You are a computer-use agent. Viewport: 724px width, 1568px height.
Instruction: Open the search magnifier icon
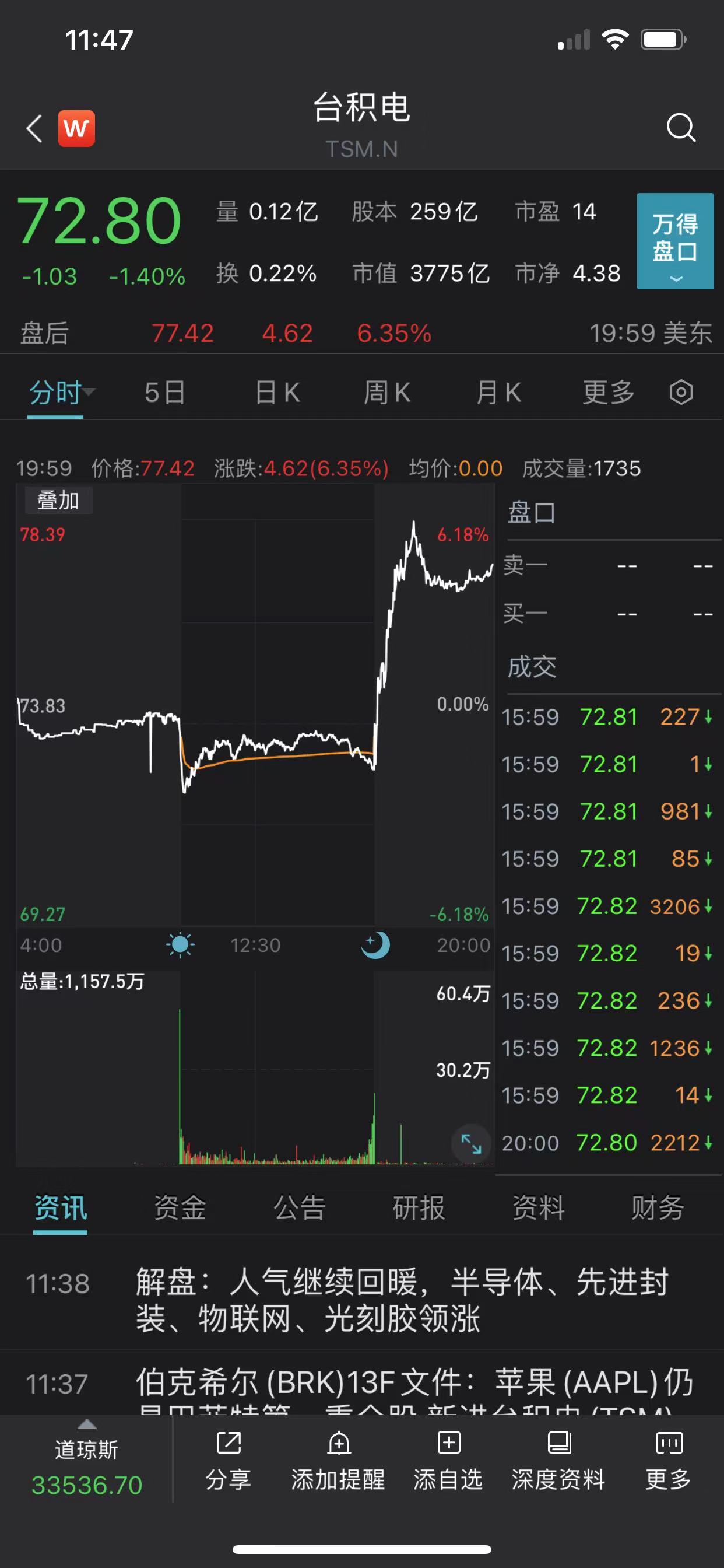pyautogui.click(x=680, y=128)
